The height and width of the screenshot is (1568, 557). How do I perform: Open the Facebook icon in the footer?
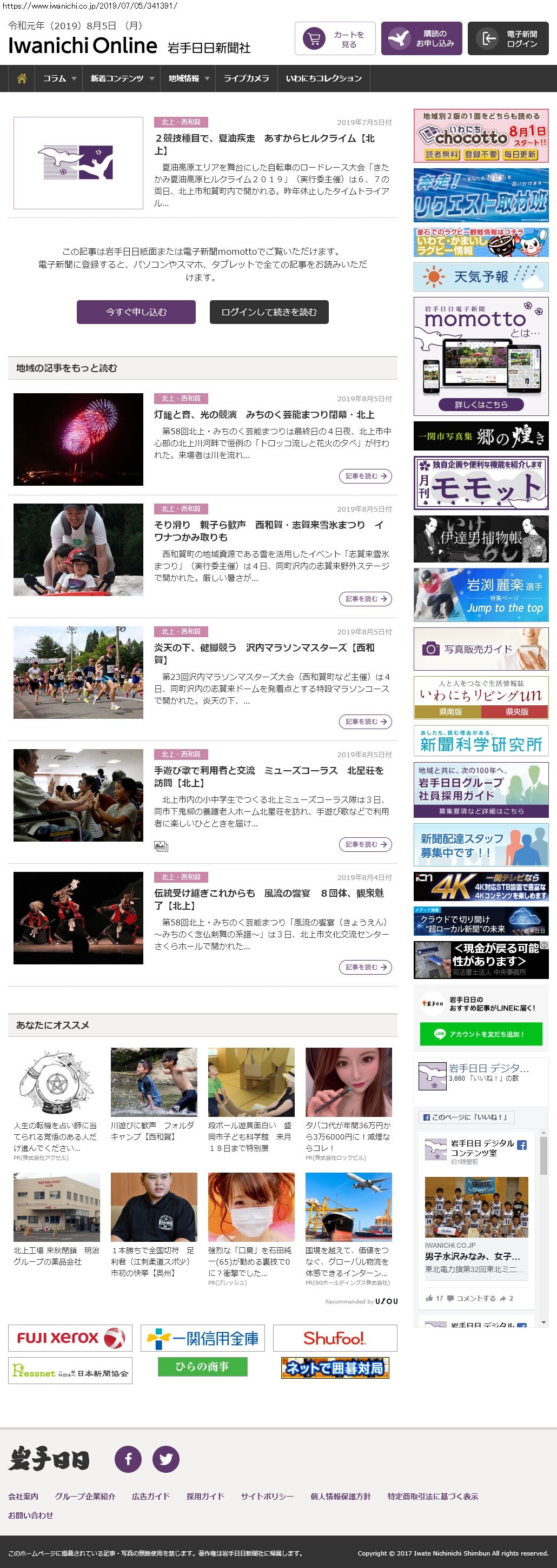[128, 1459]
